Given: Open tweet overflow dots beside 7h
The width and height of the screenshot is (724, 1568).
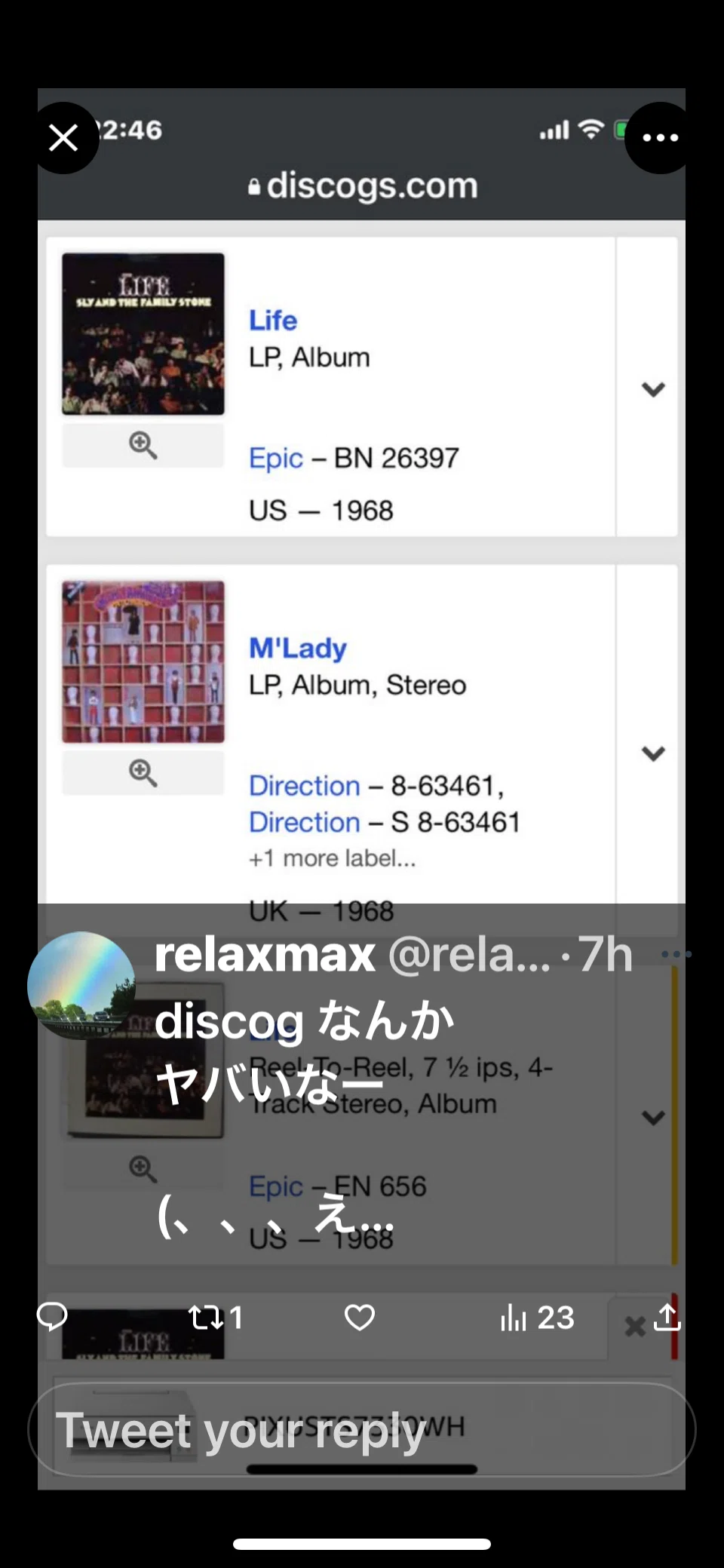Looking at the screenshot, I should point(676,954).
